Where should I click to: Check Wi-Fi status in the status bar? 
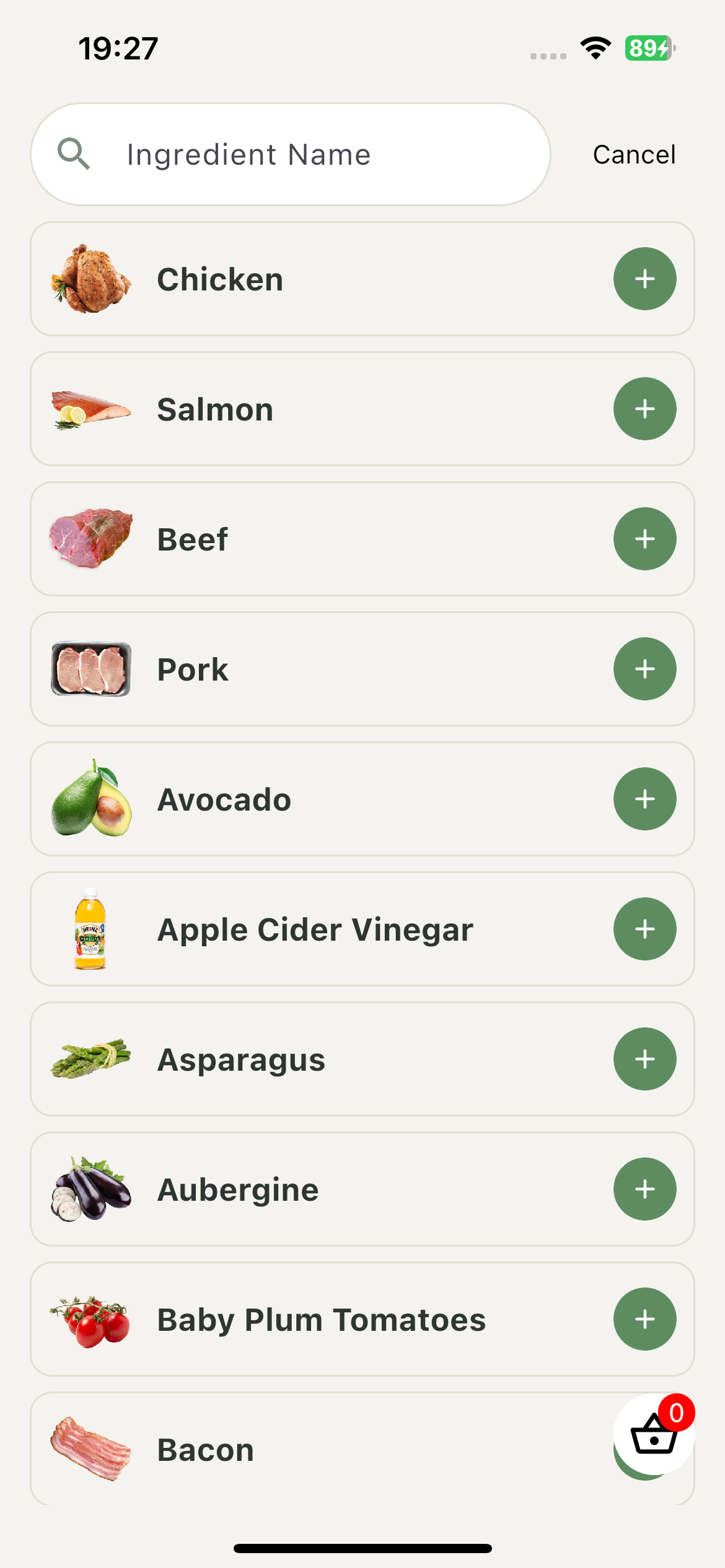[594, 50]
